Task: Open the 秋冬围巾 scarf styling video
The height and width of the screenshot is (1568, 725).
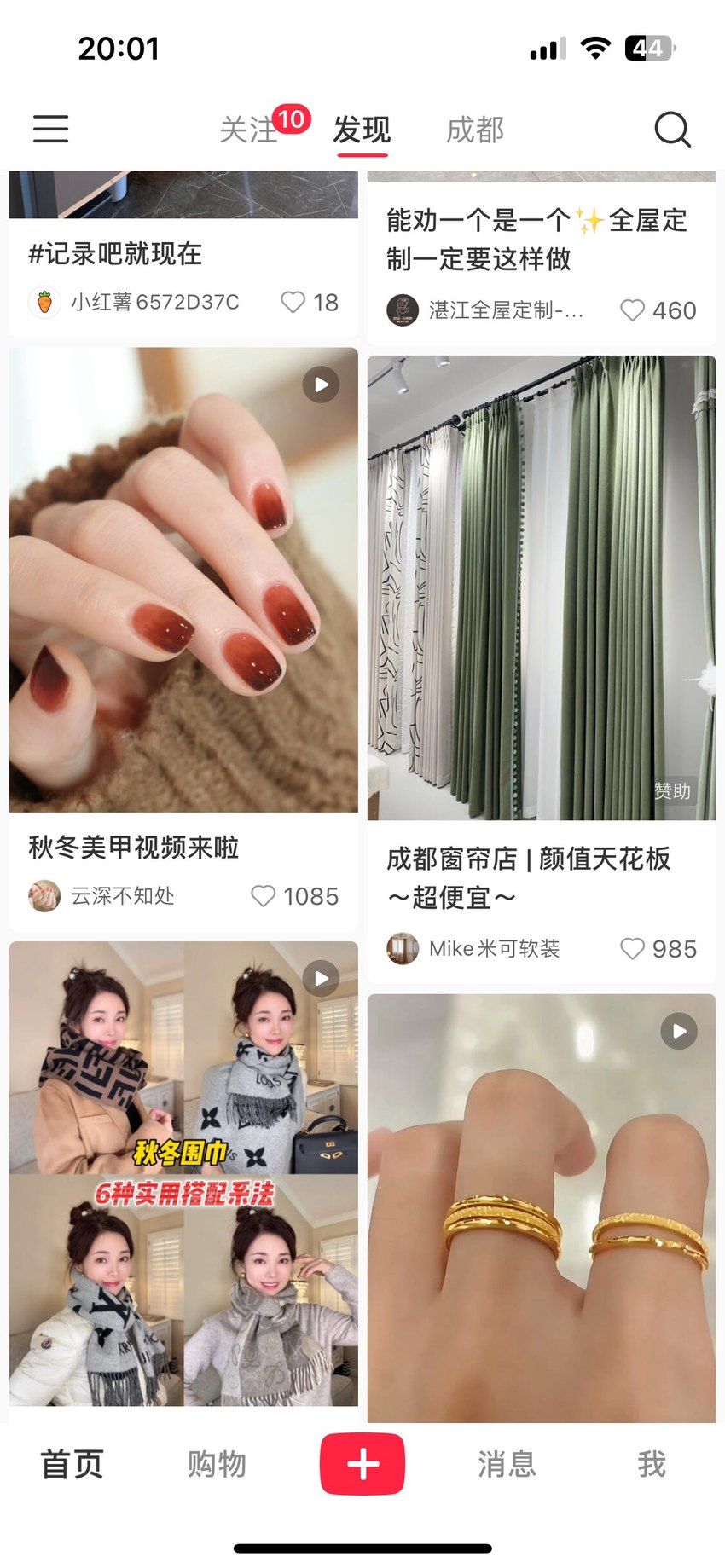Action: 183,1173
